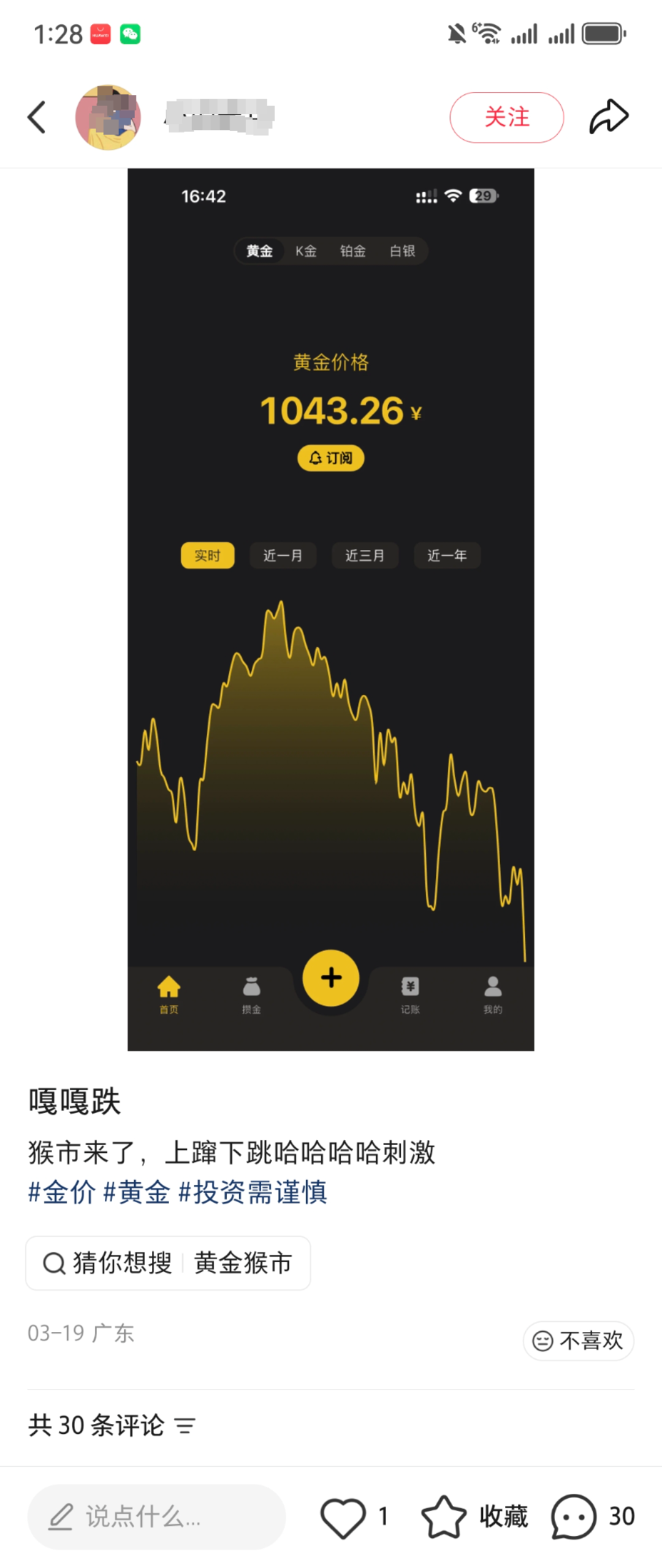Open the #投资需谨慎 hashtag
Viewport: 662px width, 1568px height.
point(253,1193)
